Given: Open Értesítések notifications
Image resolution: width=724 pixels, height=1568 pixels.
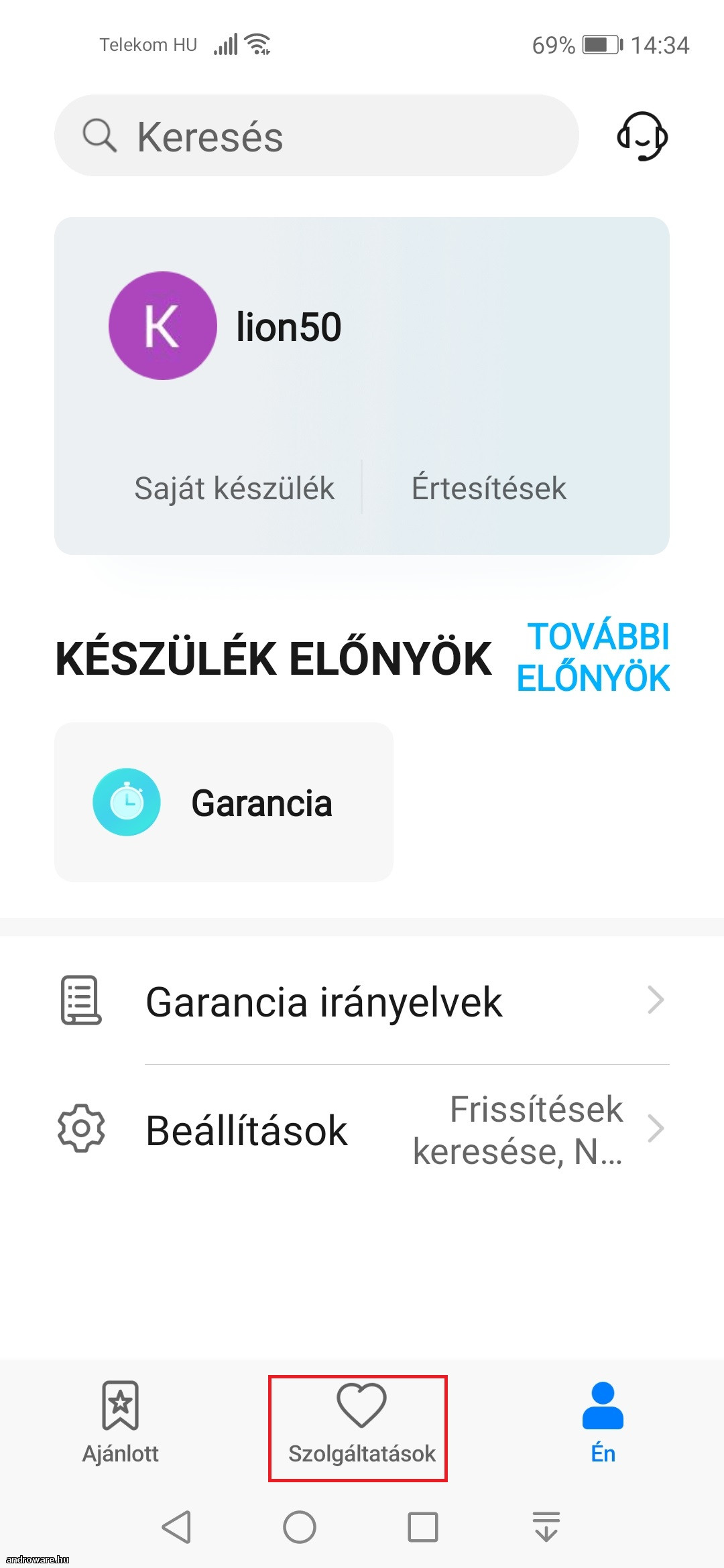Looking at the screenshot, I should (489, 488).
